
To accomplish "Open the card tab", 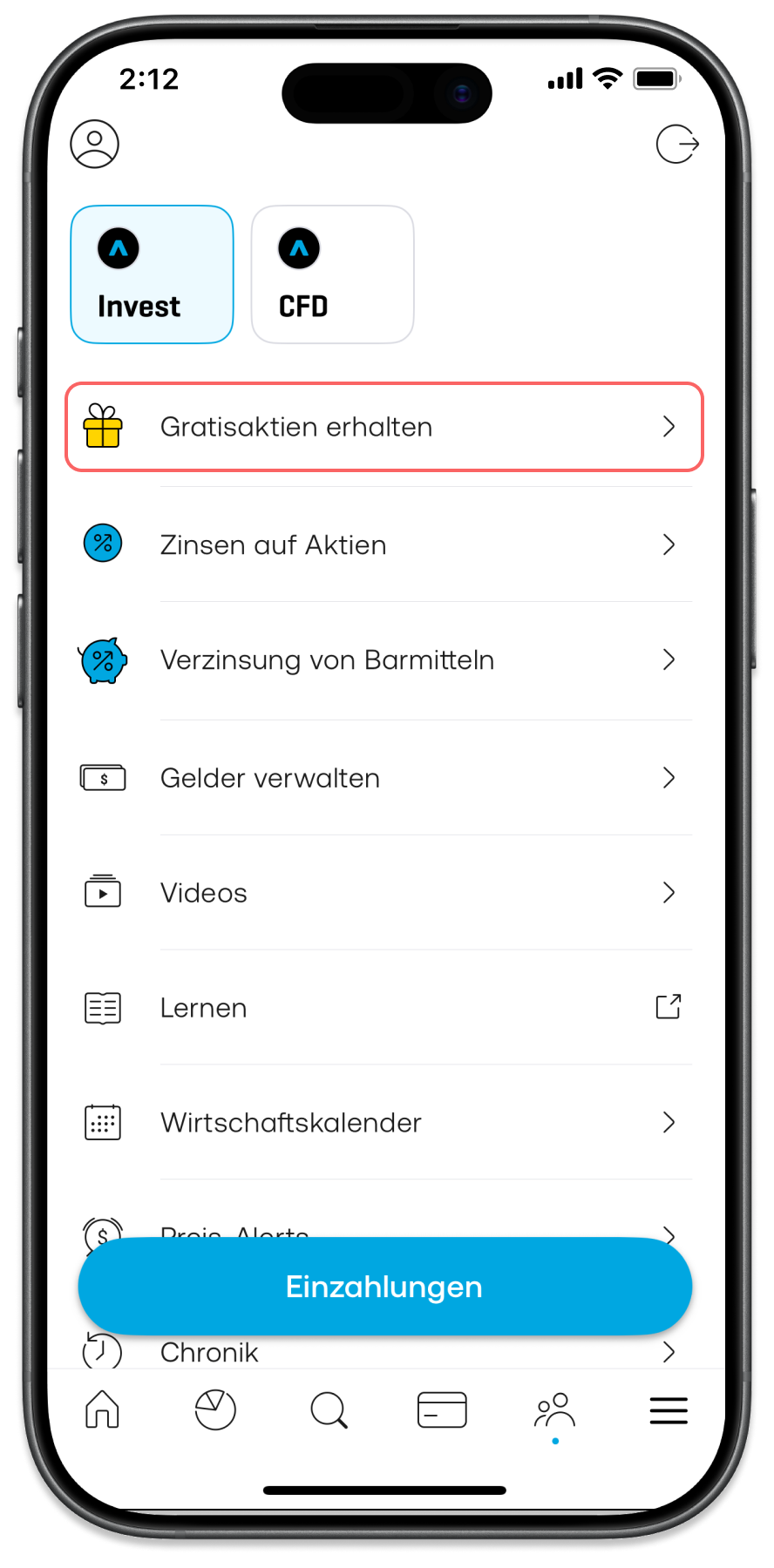I will [x=442, y=1409].
